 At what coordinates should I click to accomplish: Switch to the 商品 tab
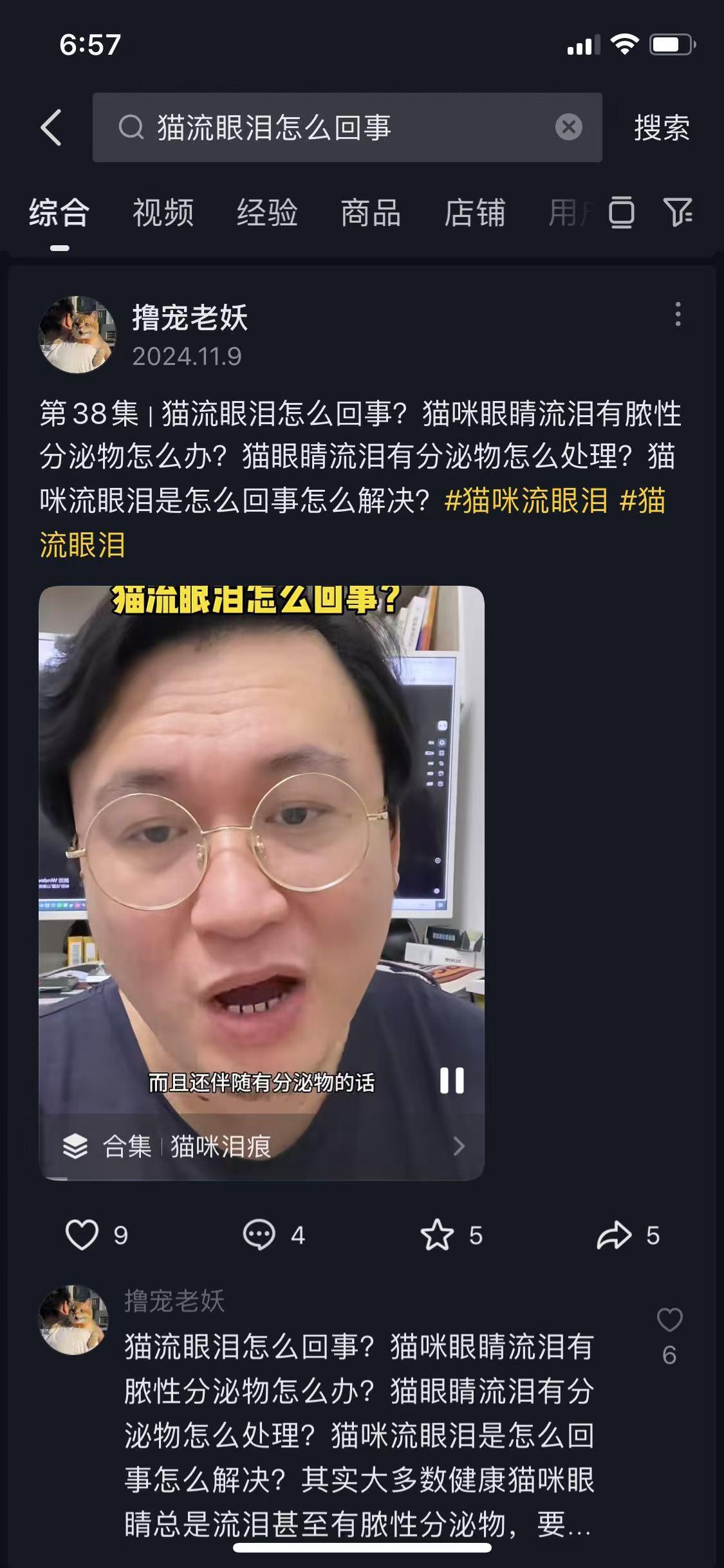371,212
